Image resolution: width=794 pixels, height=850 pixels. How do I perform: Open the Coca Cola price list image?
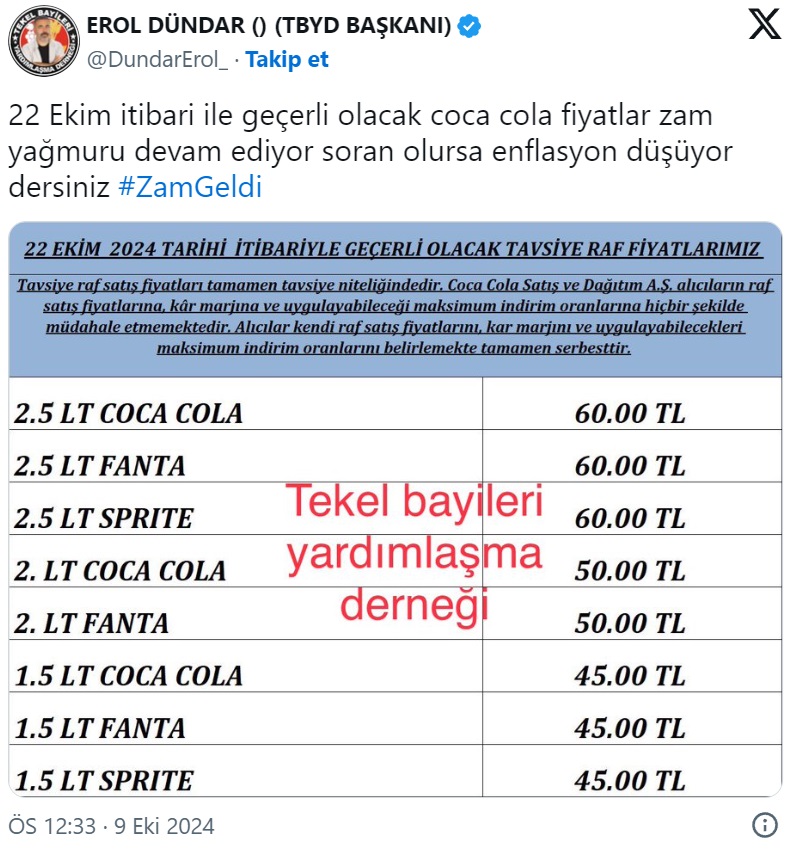[x=396, y=509]
